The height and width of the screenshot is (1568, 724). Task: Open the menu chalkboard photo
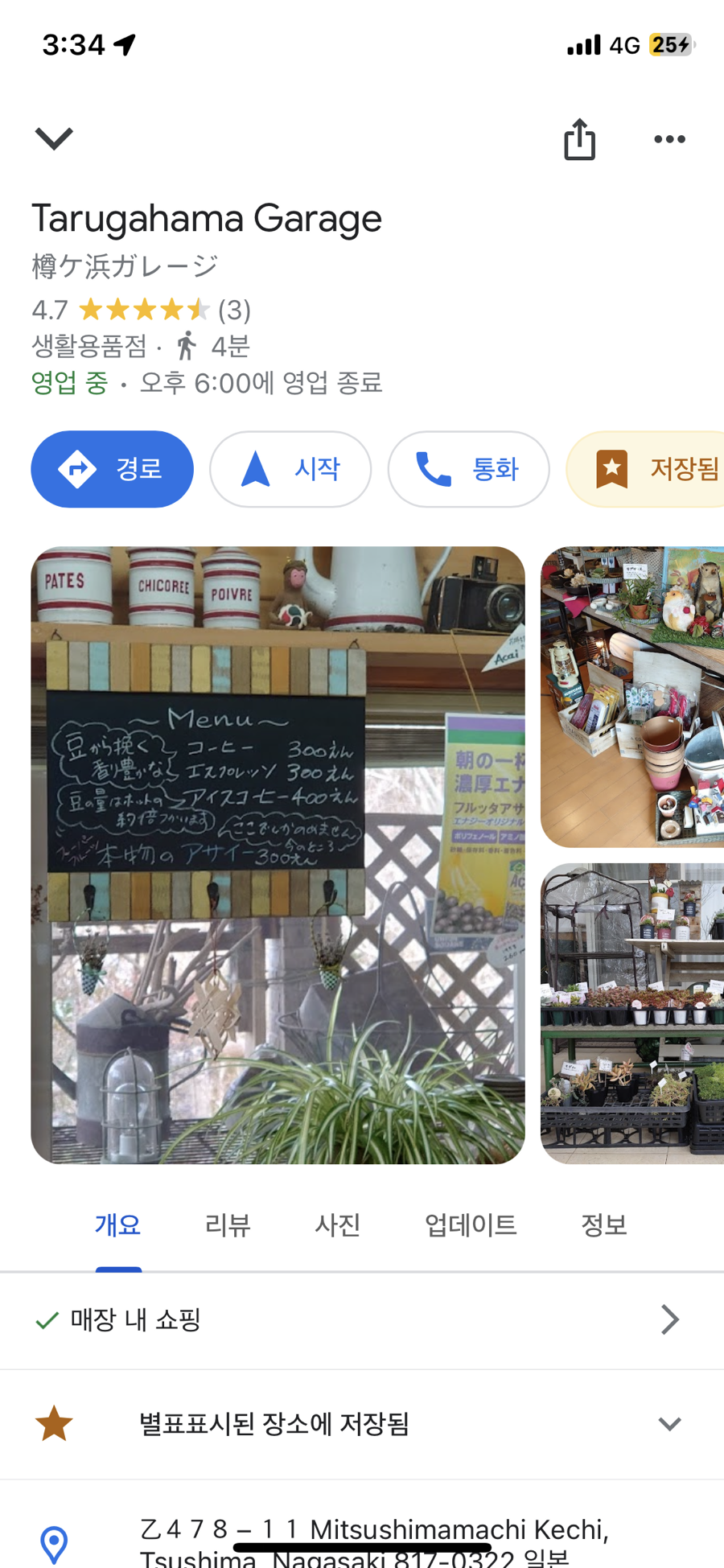(x=278, y=854)
